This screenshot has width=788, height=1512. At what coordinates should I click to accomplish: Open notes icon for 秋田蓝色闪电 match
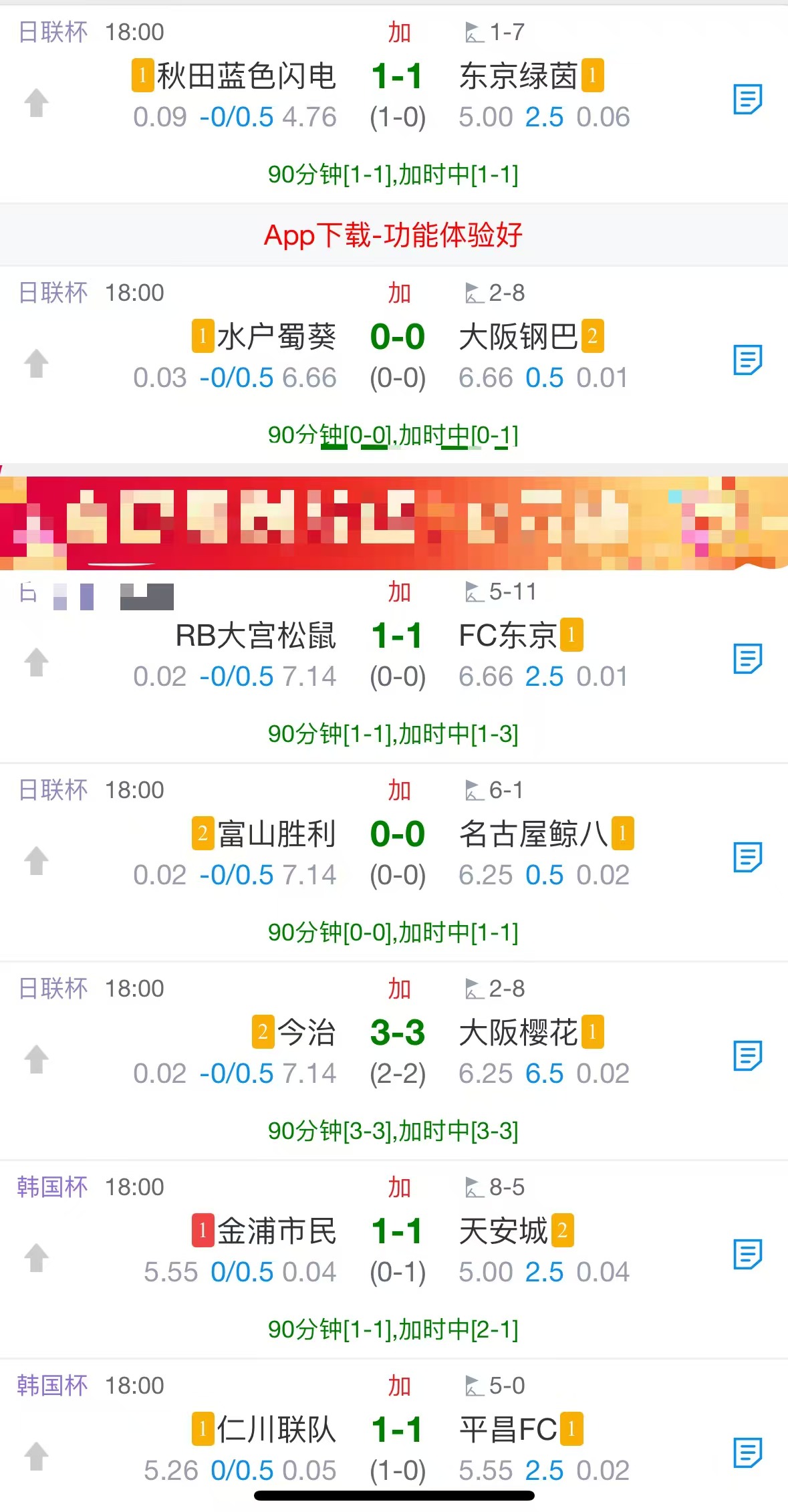point(747,100)
